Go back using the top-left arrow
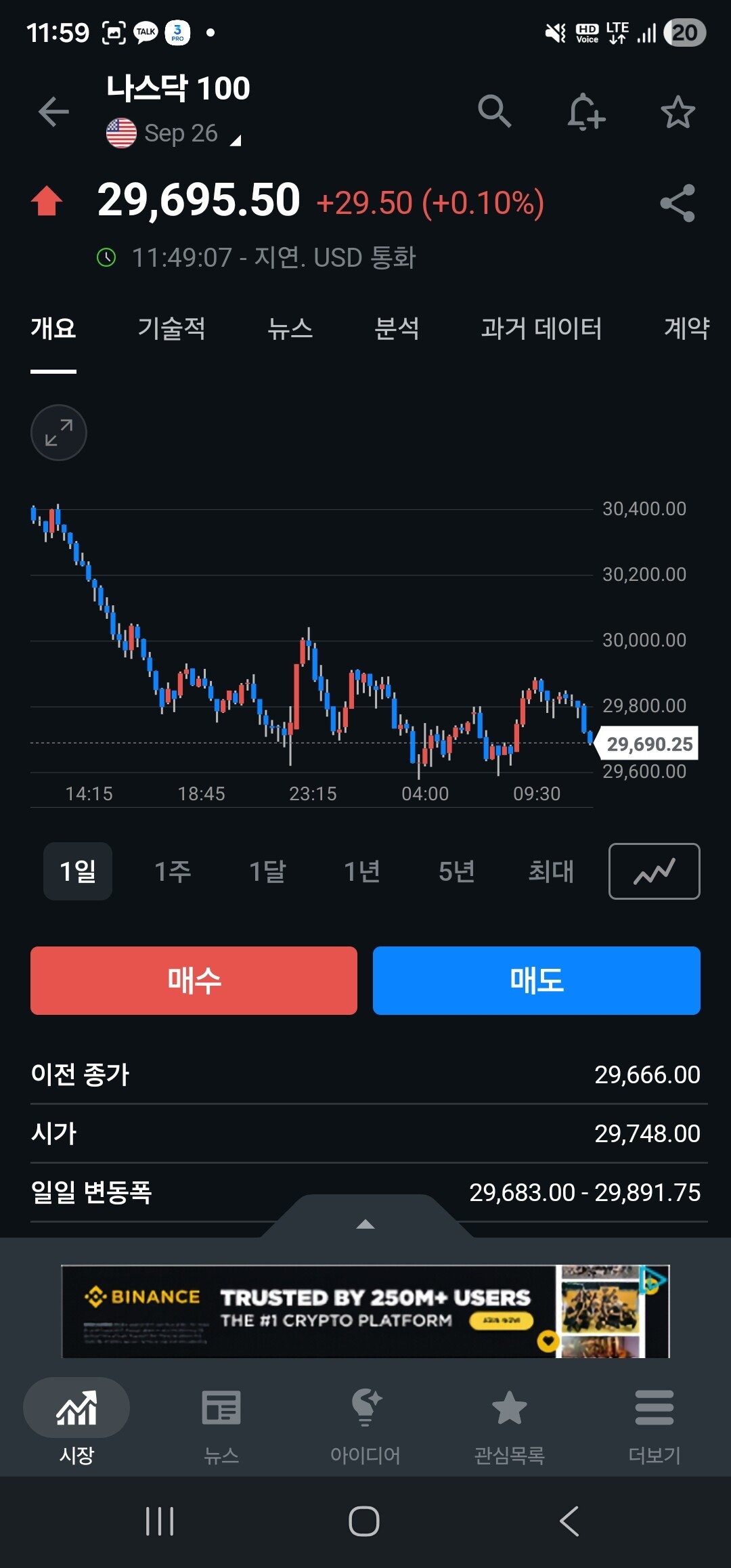This screenshot has height=1568, width=731. pos(53,112)
